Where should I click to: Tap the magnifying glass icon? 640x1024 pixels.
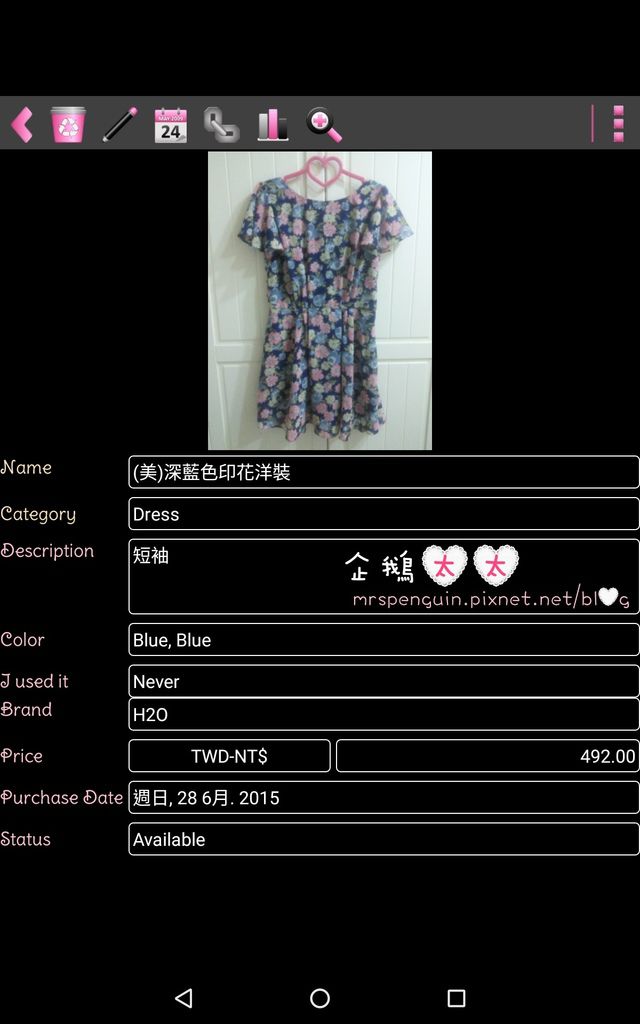coord(324,125)
